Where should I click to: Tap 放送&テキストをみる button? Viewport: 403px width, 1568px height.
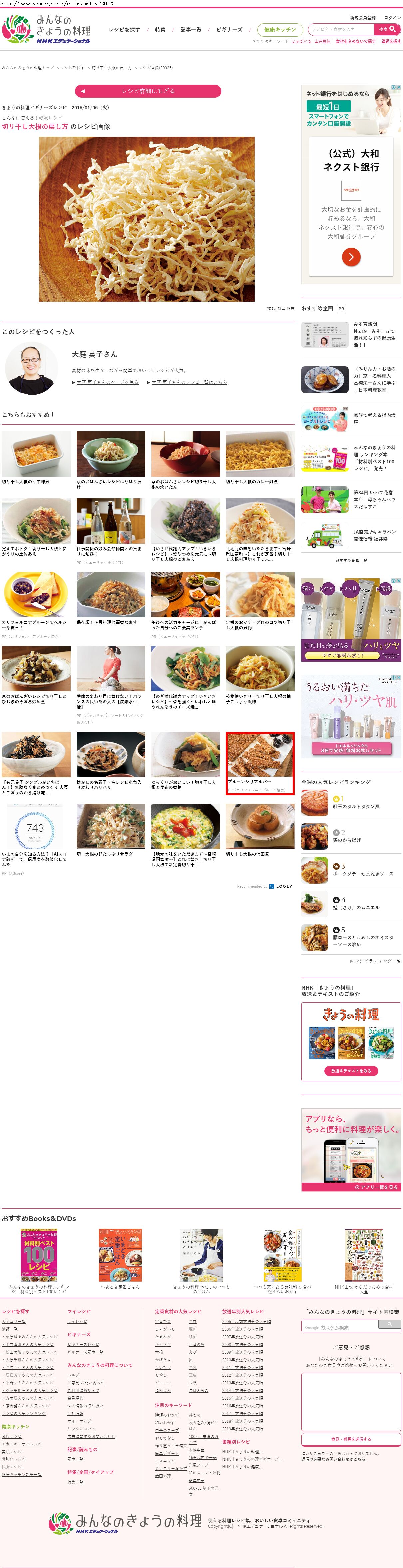coord(351,1071)
